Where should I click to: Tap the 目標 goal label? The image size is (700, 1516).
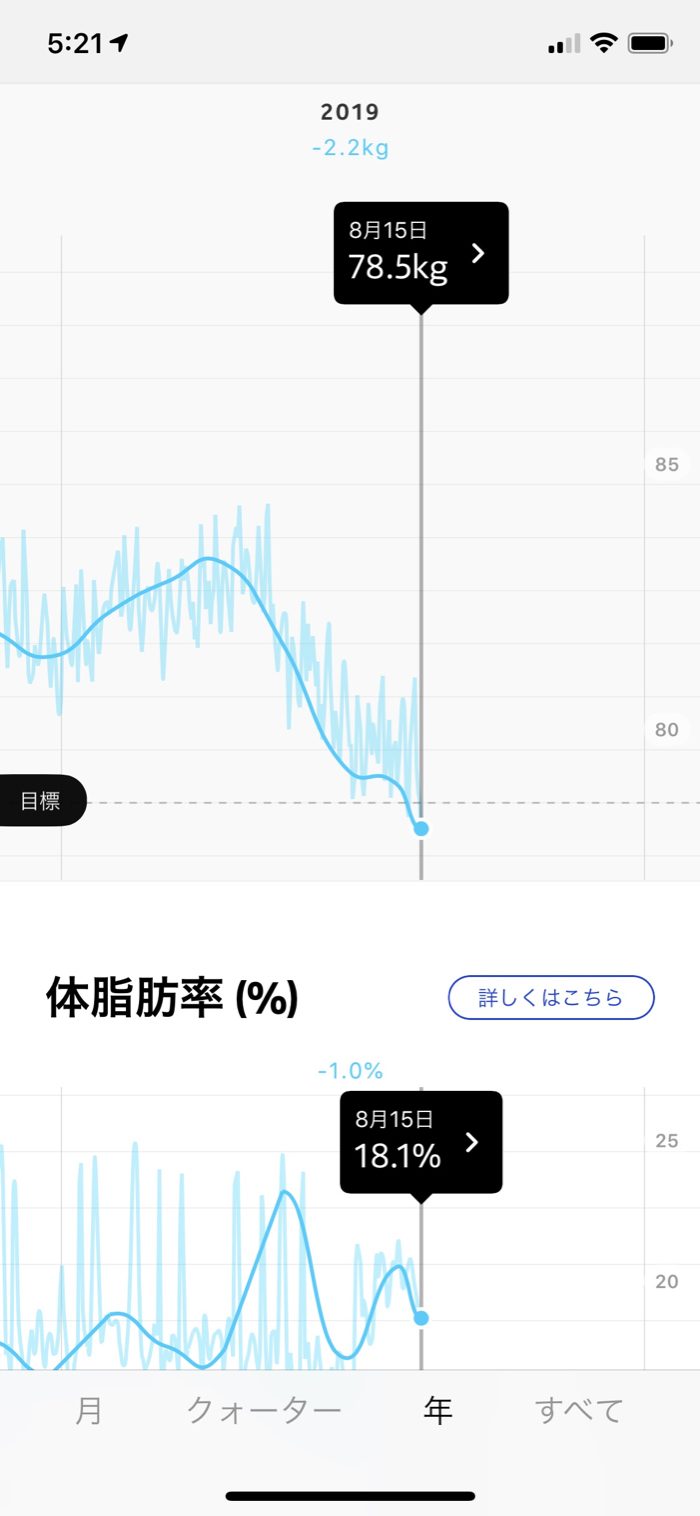pos(41,801)
